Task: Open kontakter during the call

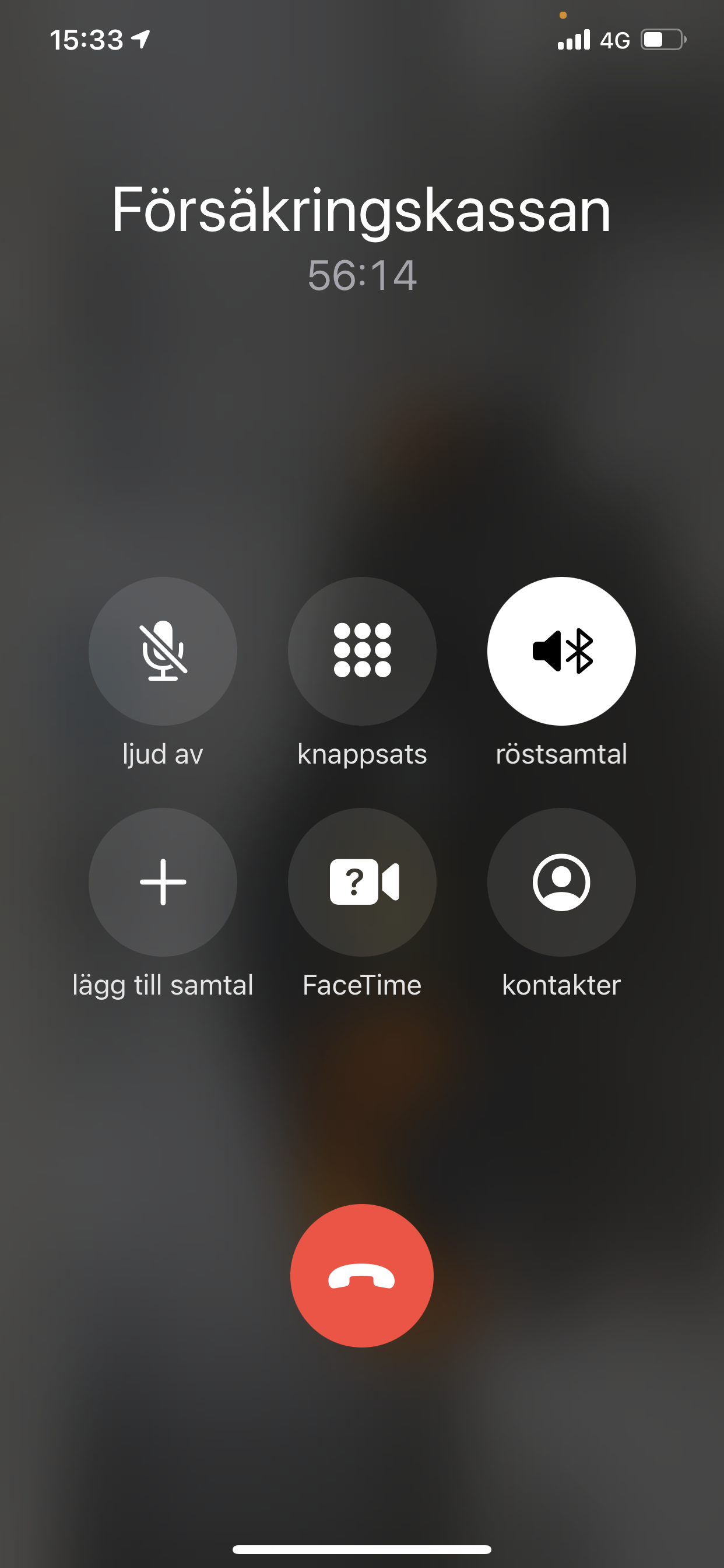Action: (x=561, y=882)
